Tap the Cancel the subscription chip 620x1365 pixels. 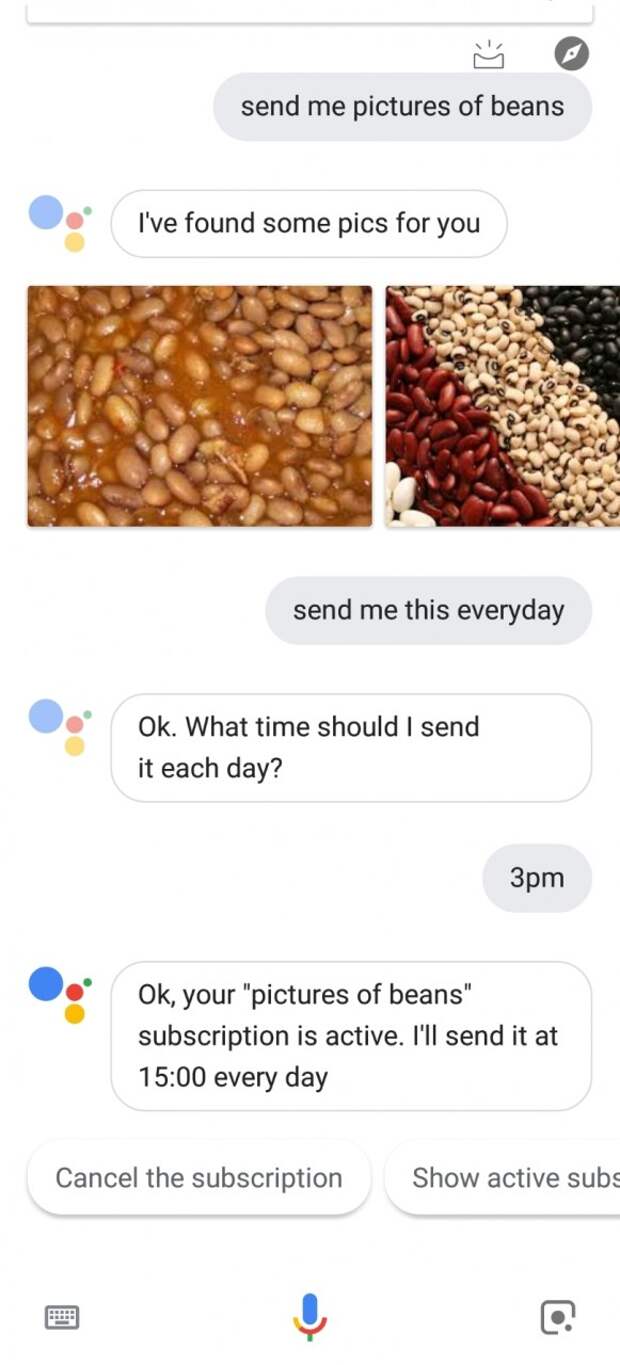pyautogui.click(x=198, y=1178)
